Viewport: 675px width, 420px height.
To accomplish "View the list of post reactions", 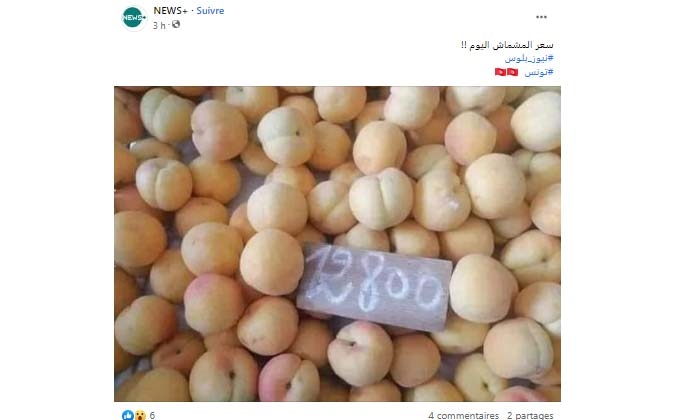I will pos(138,414).
